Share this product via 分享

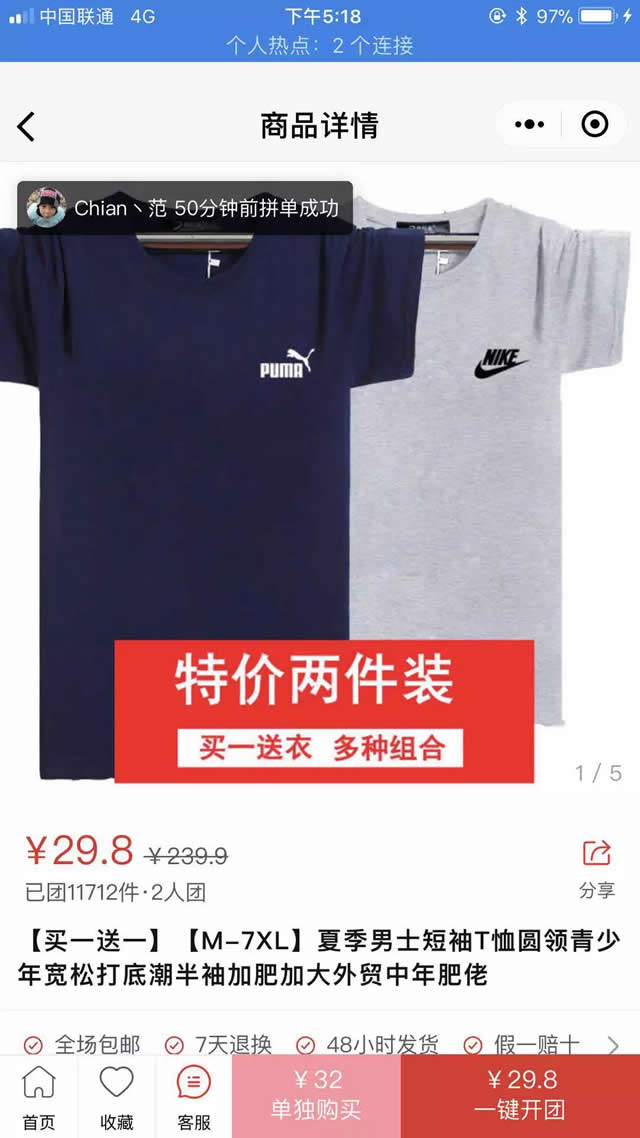596,866
